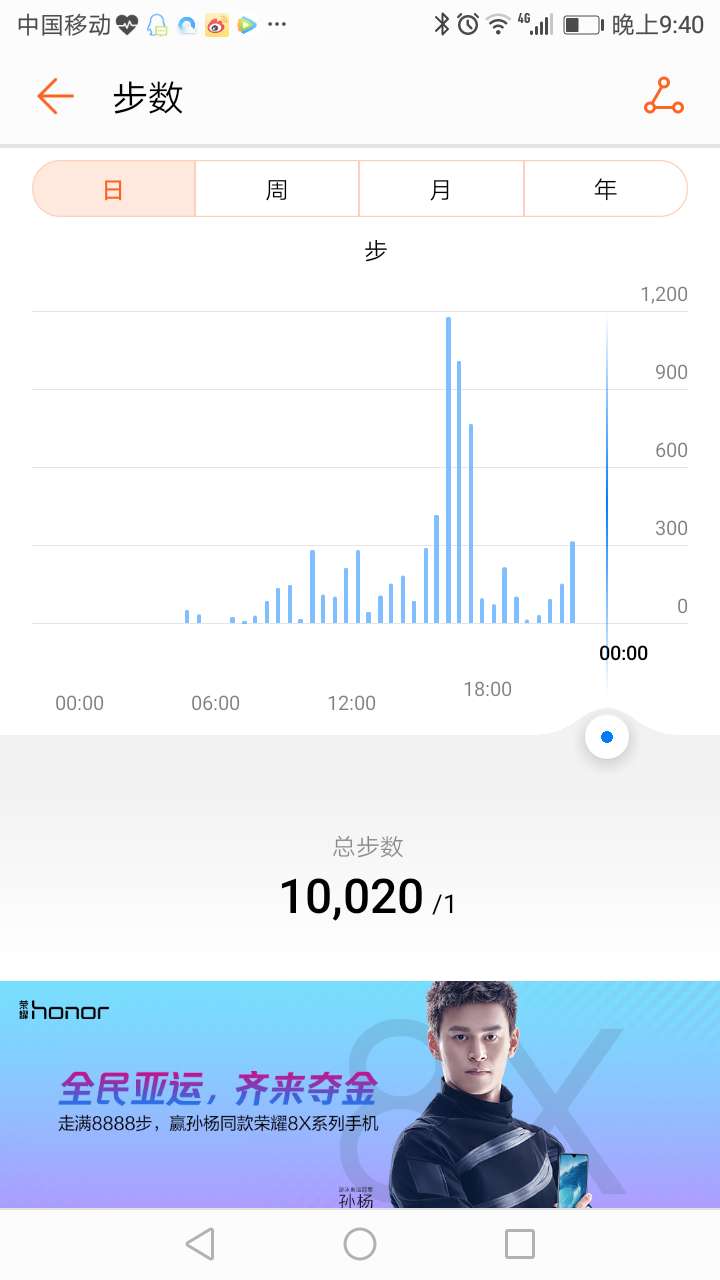The height and width of the screenshot is (1280, 720).
Task: Tap the system back navigation button
Action: (x=200, y=1244)
